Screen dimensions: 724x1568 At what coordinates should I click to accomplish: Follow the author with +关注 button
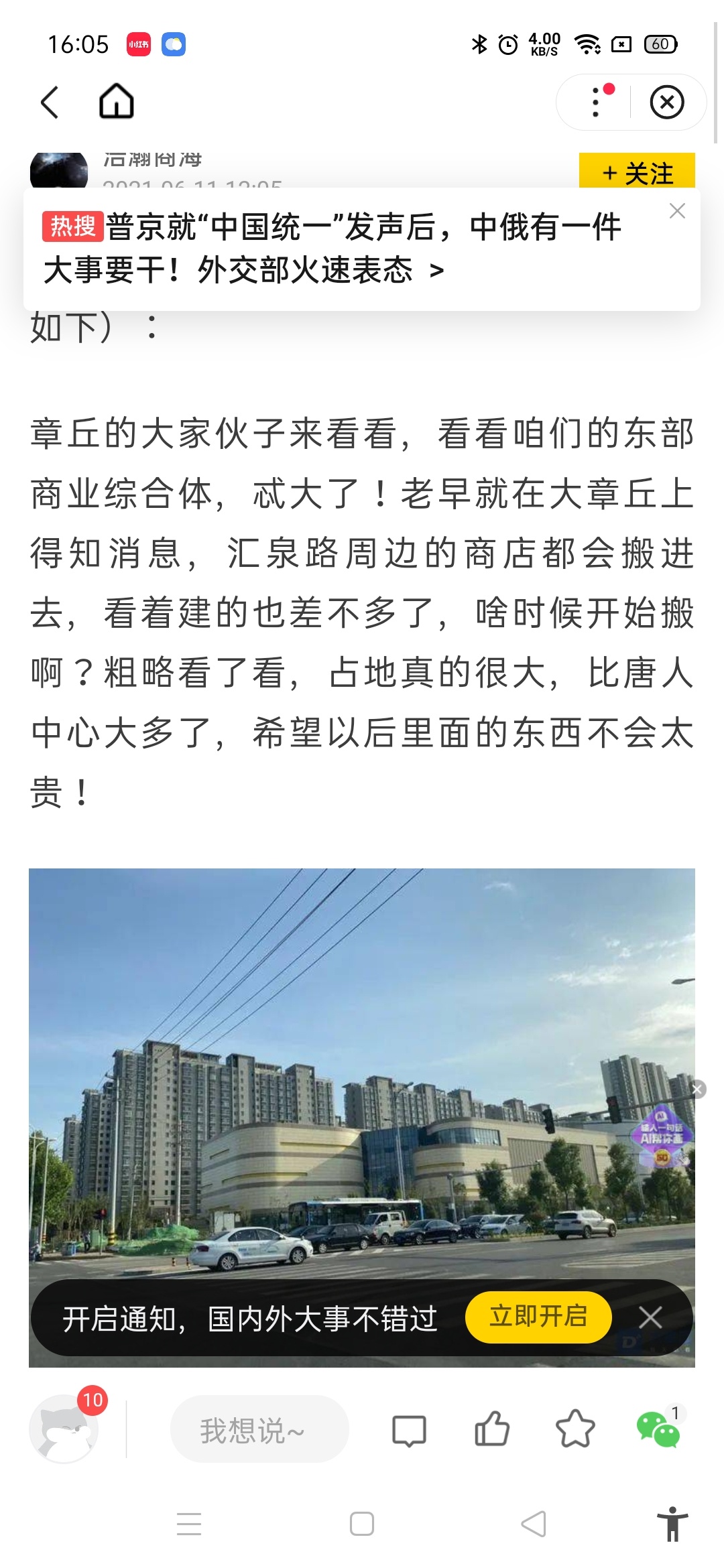pyautogui.click(x=637, y=172)
